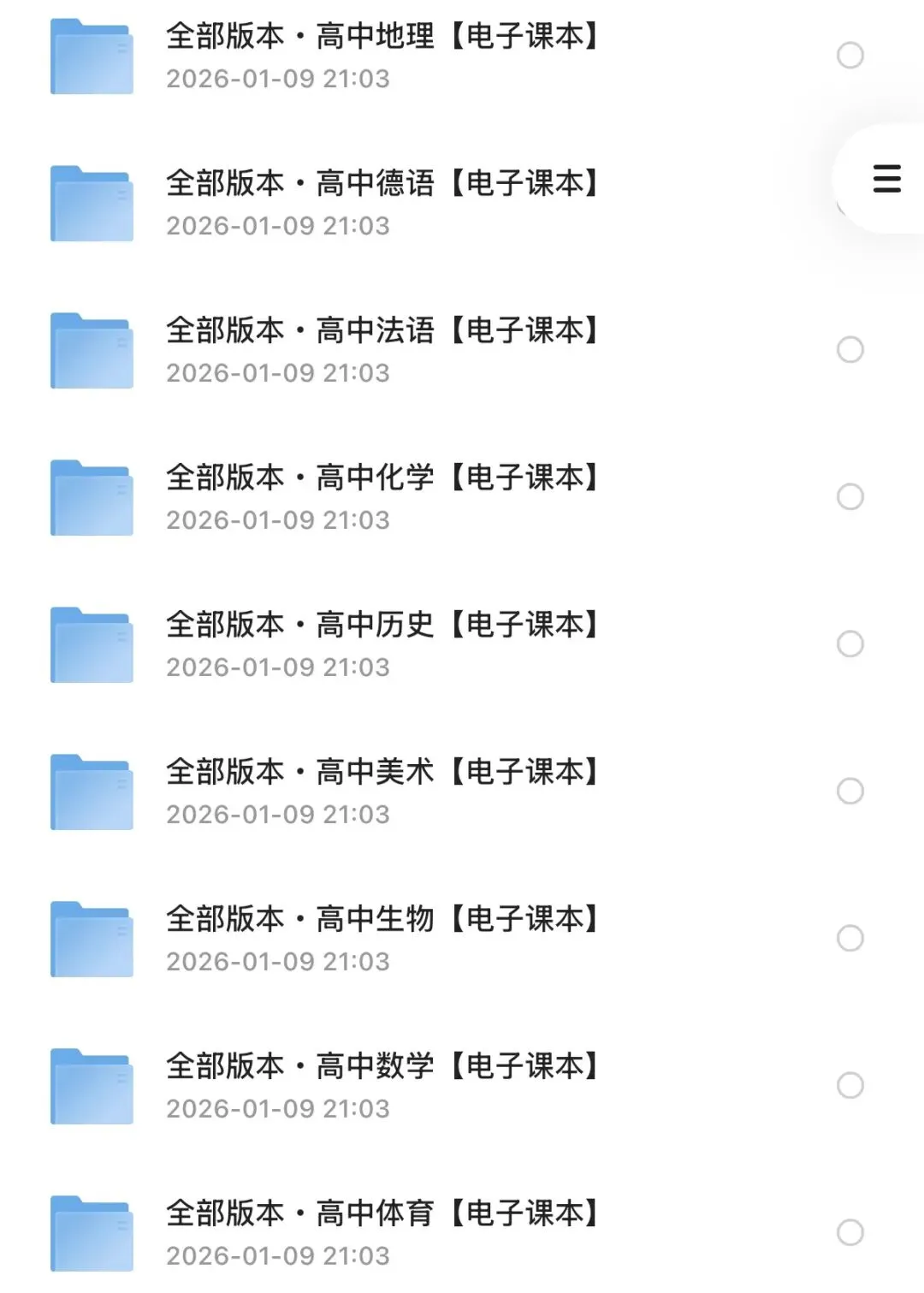Tick the selection circle for 高中法语
The height and width of the screenshot is (1293, 924).
click(850, 349)
